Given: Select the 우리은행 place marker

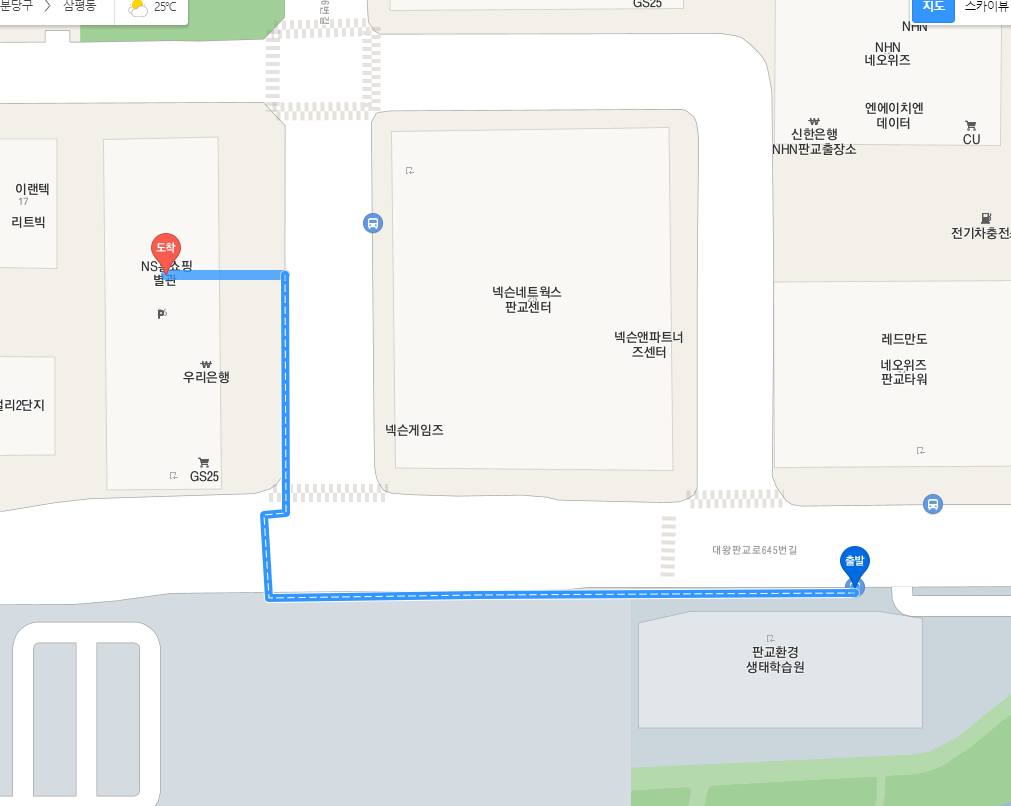Looking at the screenshot, I should click(206, 372).
